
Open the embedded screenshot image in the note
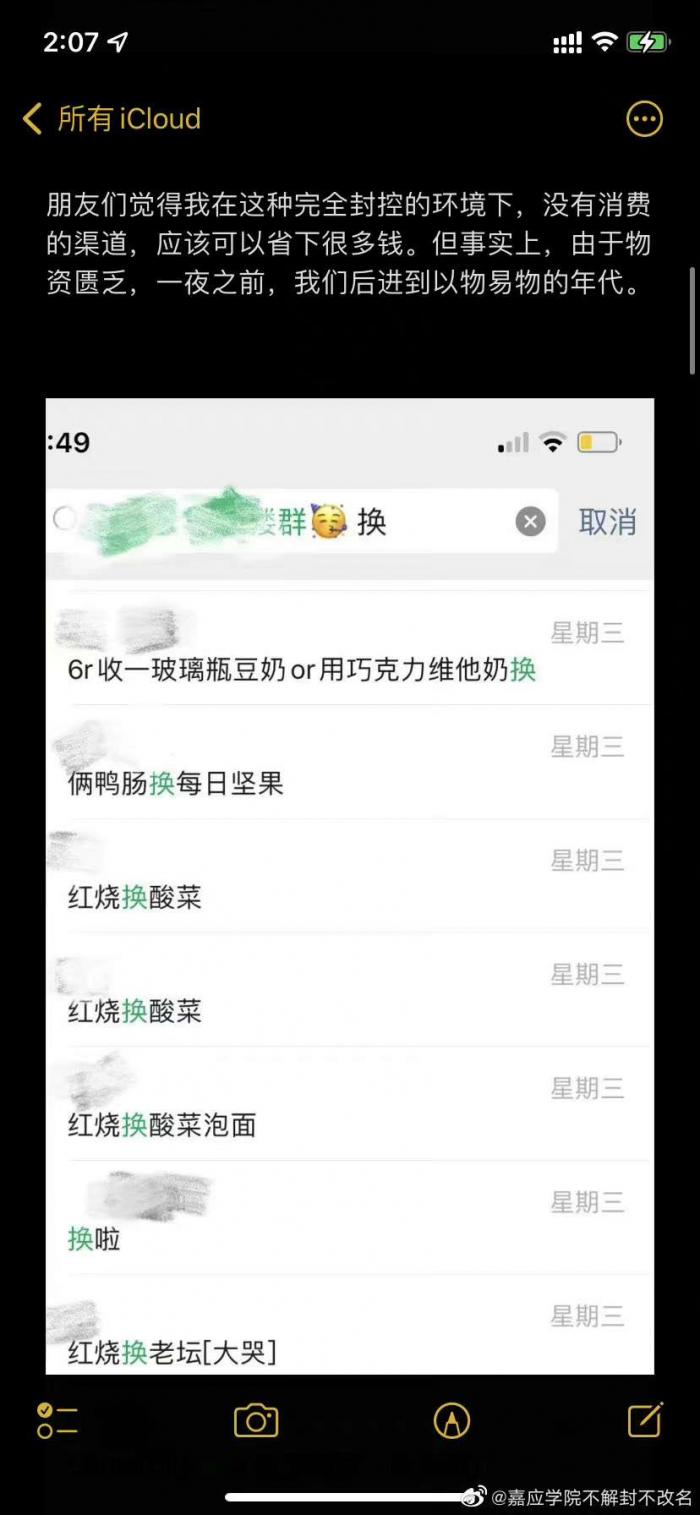pos(350,886)
